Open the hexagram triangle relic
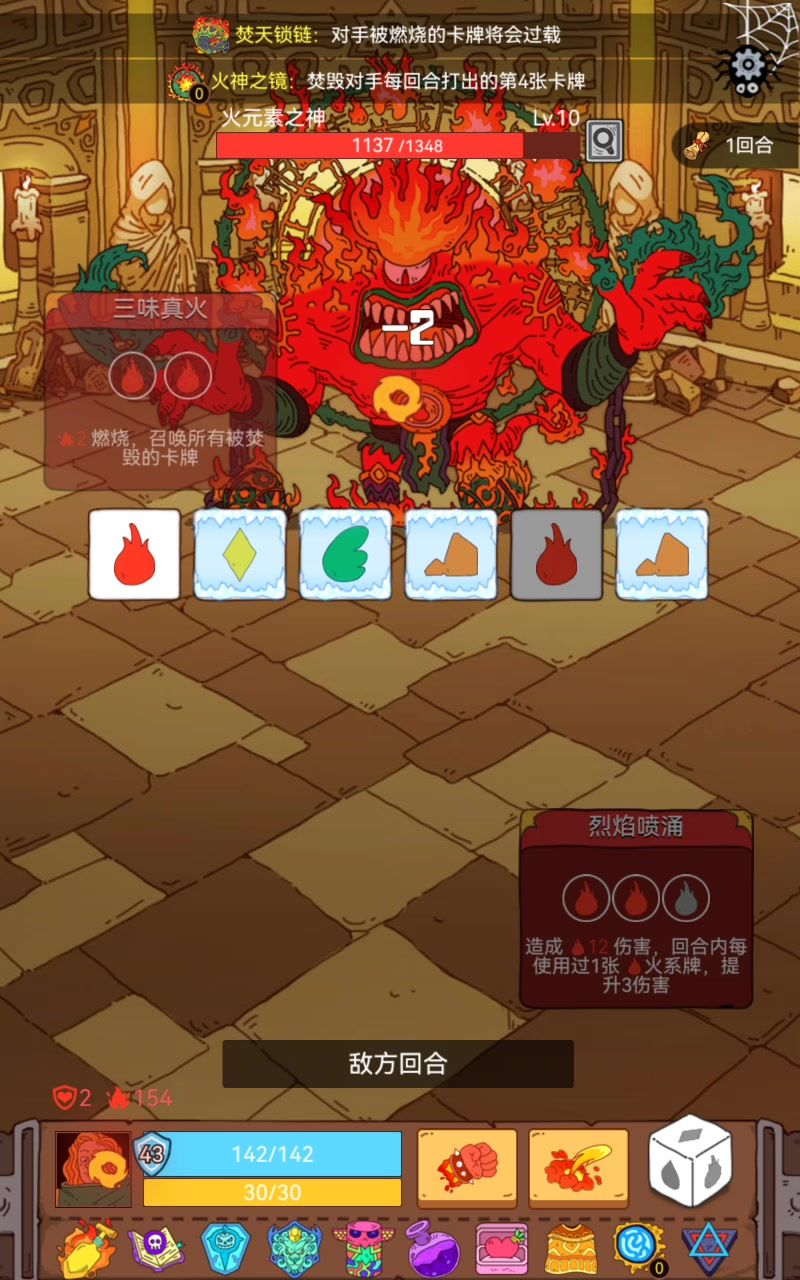This screenshot has width=800, height=1280. (x=708, y=1248)
